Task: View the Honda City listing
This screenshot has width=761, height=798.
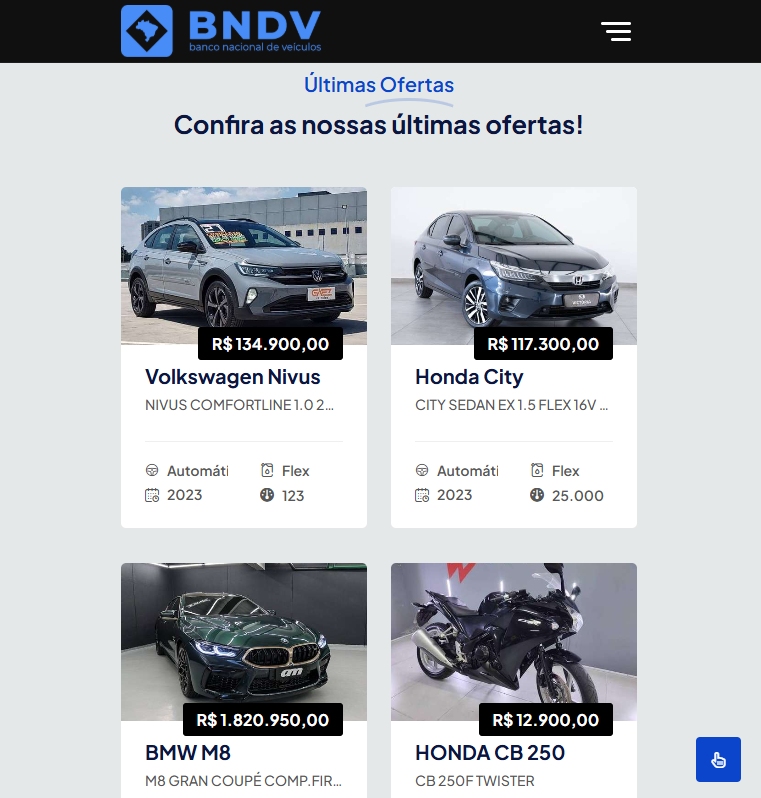Action: click(469, 377)
